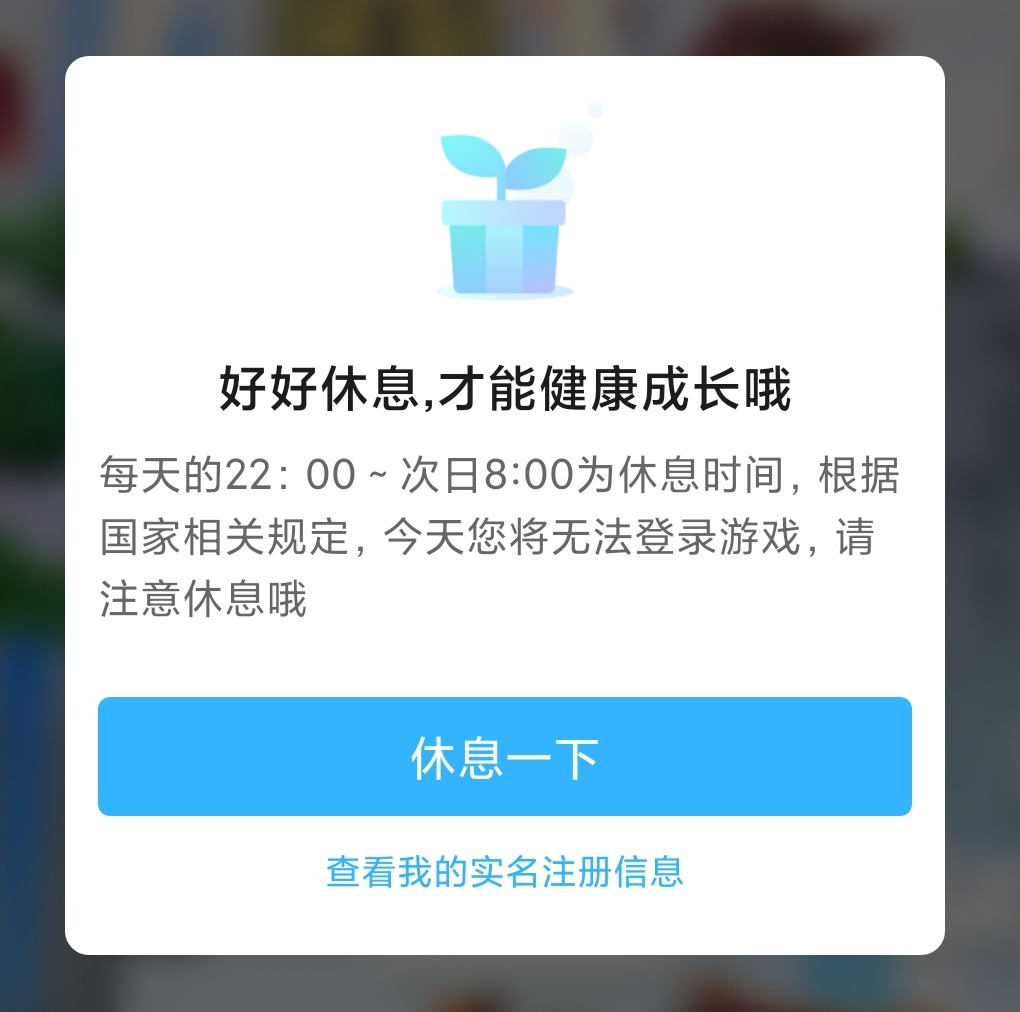This screenshot has width=1020, height=1012.
Task: Tap the 休息一下 button
Action: point(504,757)
